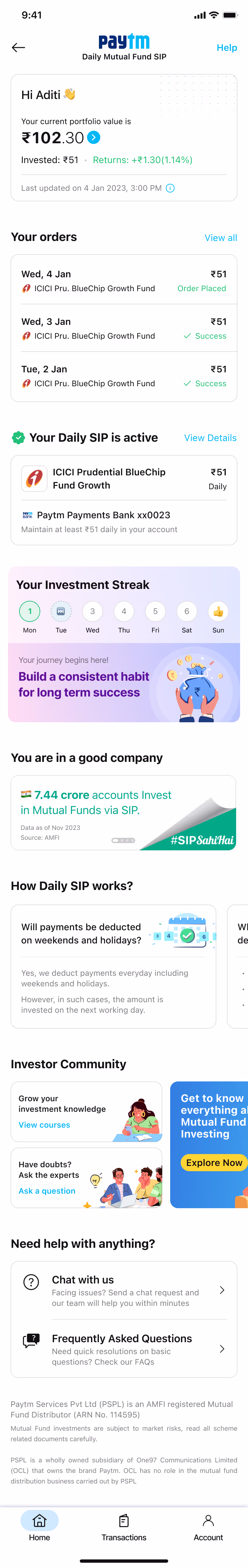Tap the info icon beside last updated

click(170, 188)
